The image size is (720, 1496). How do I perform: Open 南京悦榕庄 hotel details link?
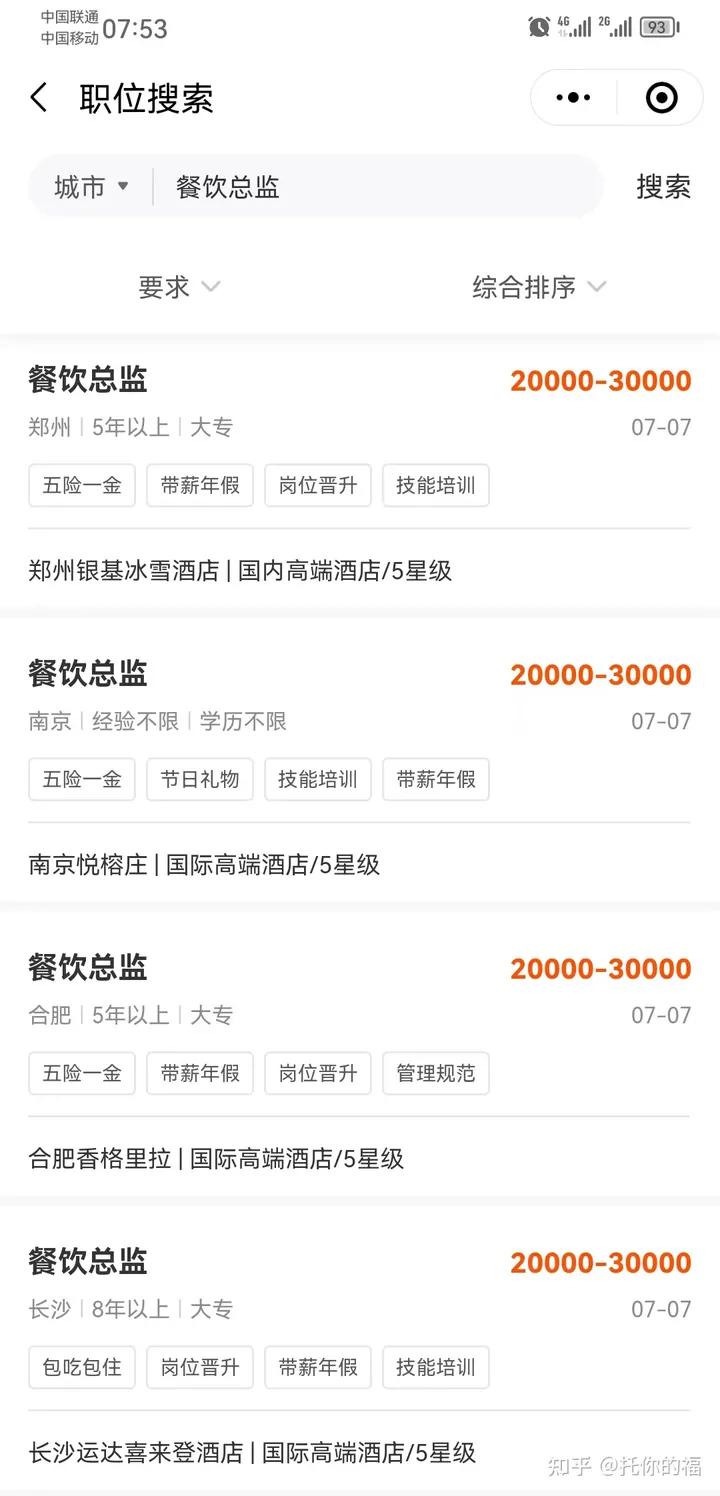pos(200,865)
